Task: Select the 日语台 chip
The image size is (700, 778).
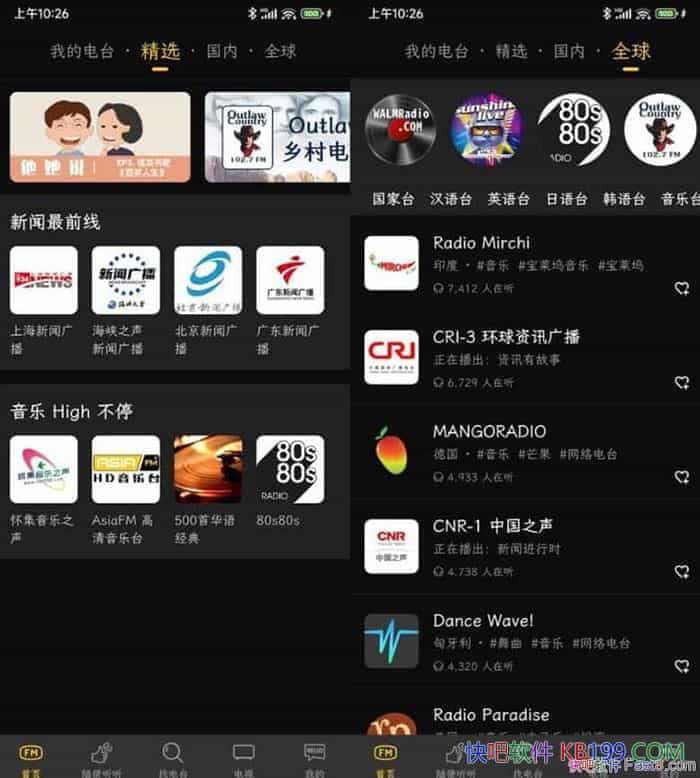Action: point(566,199)
